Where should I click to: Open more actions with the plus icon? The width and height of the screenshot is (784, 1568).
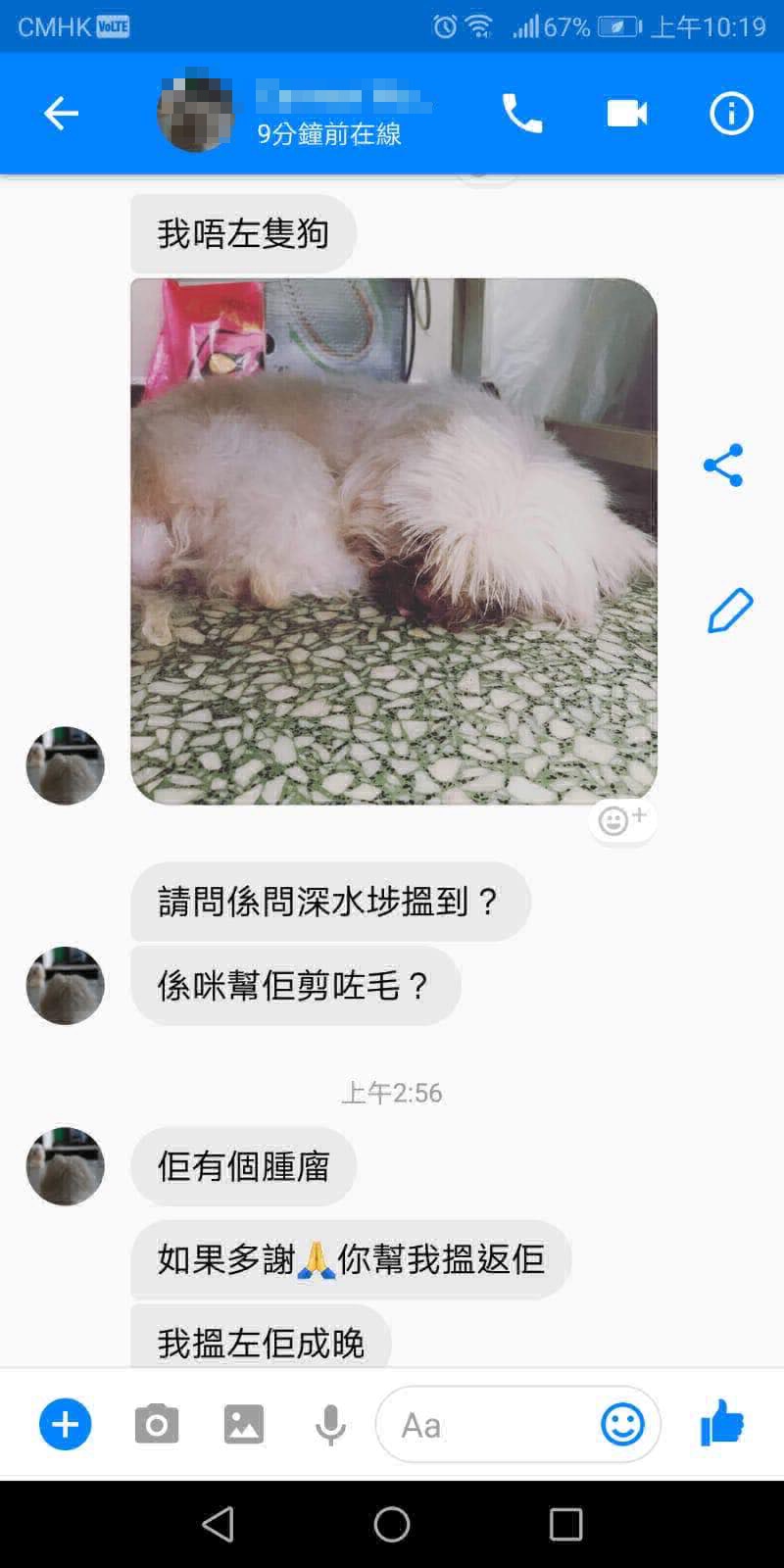pos(65,1424)
